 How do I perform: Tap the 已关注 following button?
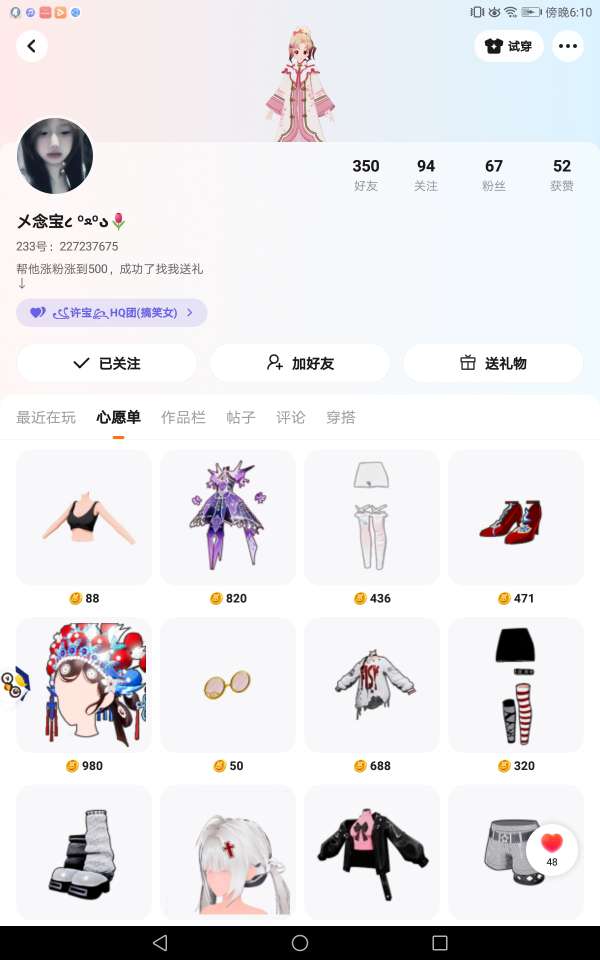(x=107, y=363)
